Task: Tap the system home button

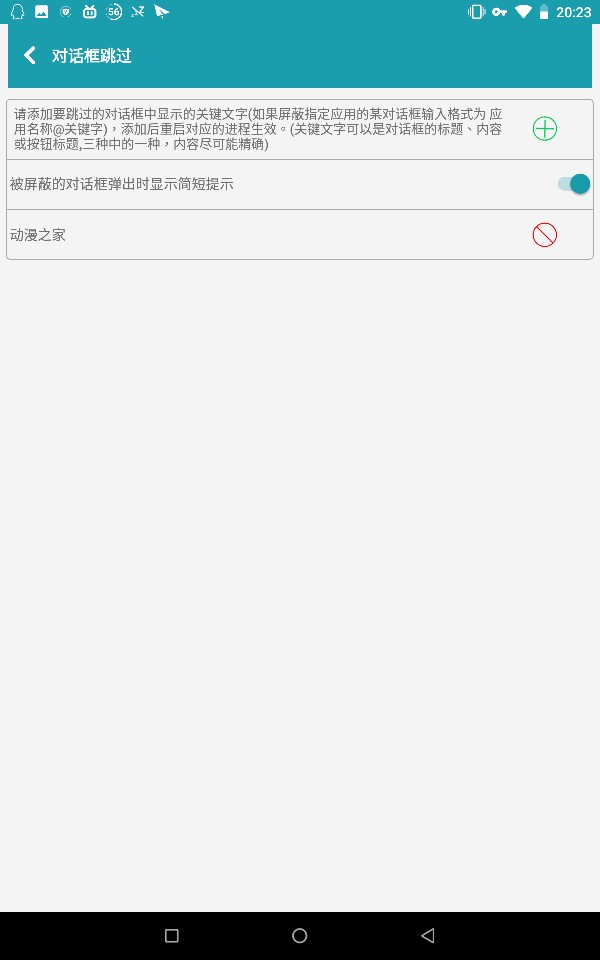Action: 299,936
